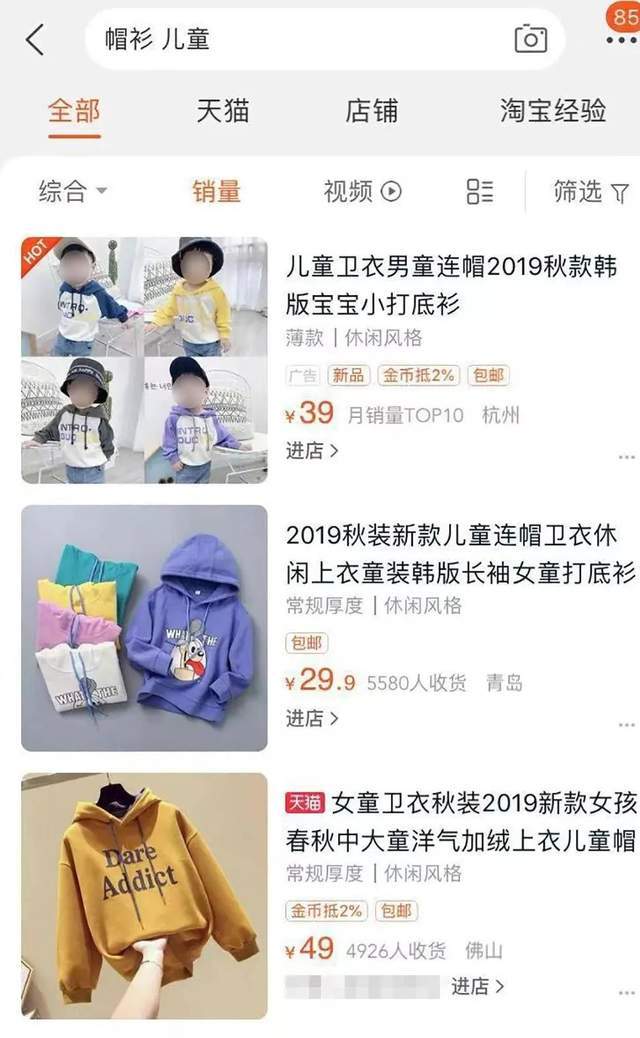Open the 筛选 filter panel
640x1038 pixels.
(590, 191)
